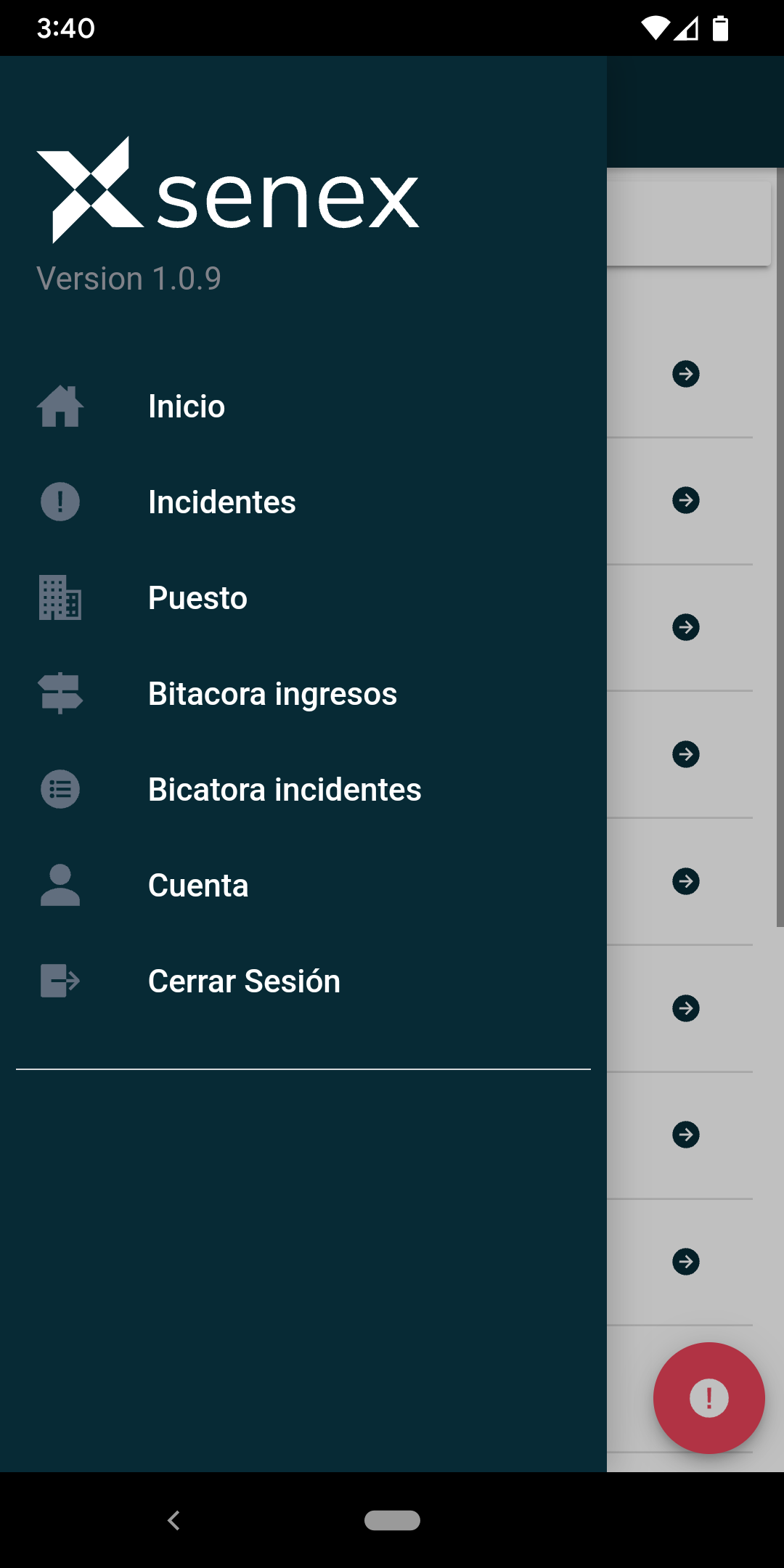Click the exclamation icon next to Incidentes
The width and height of the screenshot is (784, 1568).
(x=60, y=502)
